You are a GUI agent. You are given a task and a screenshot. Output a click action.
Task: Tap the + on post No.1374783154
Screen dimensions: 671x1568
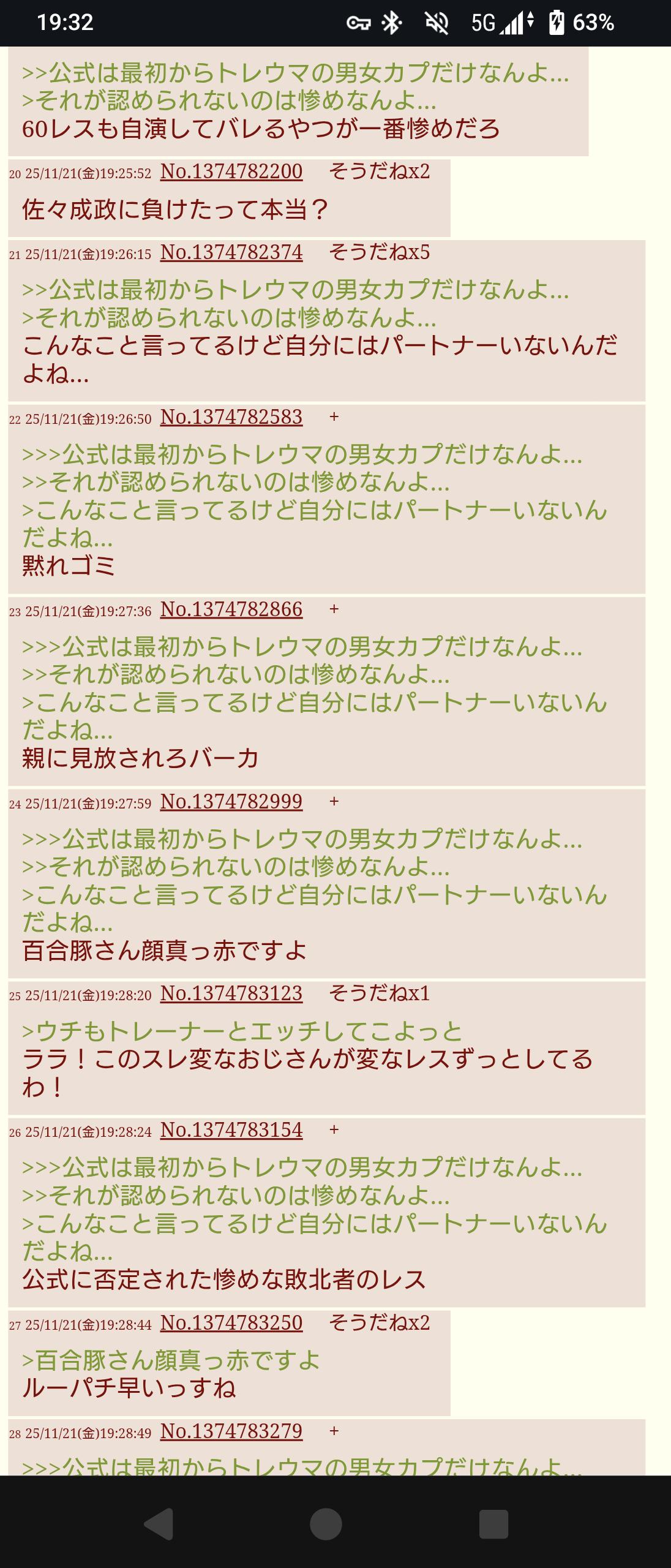point(334,1130)
